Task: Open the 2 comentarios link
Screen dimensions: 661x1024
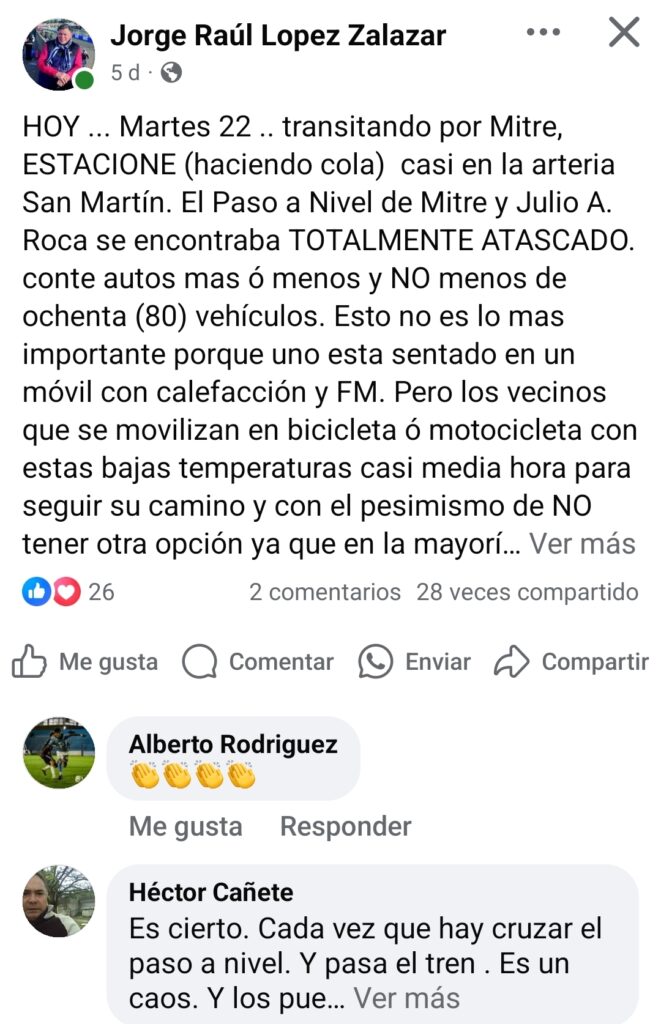Action: point(325,592)
